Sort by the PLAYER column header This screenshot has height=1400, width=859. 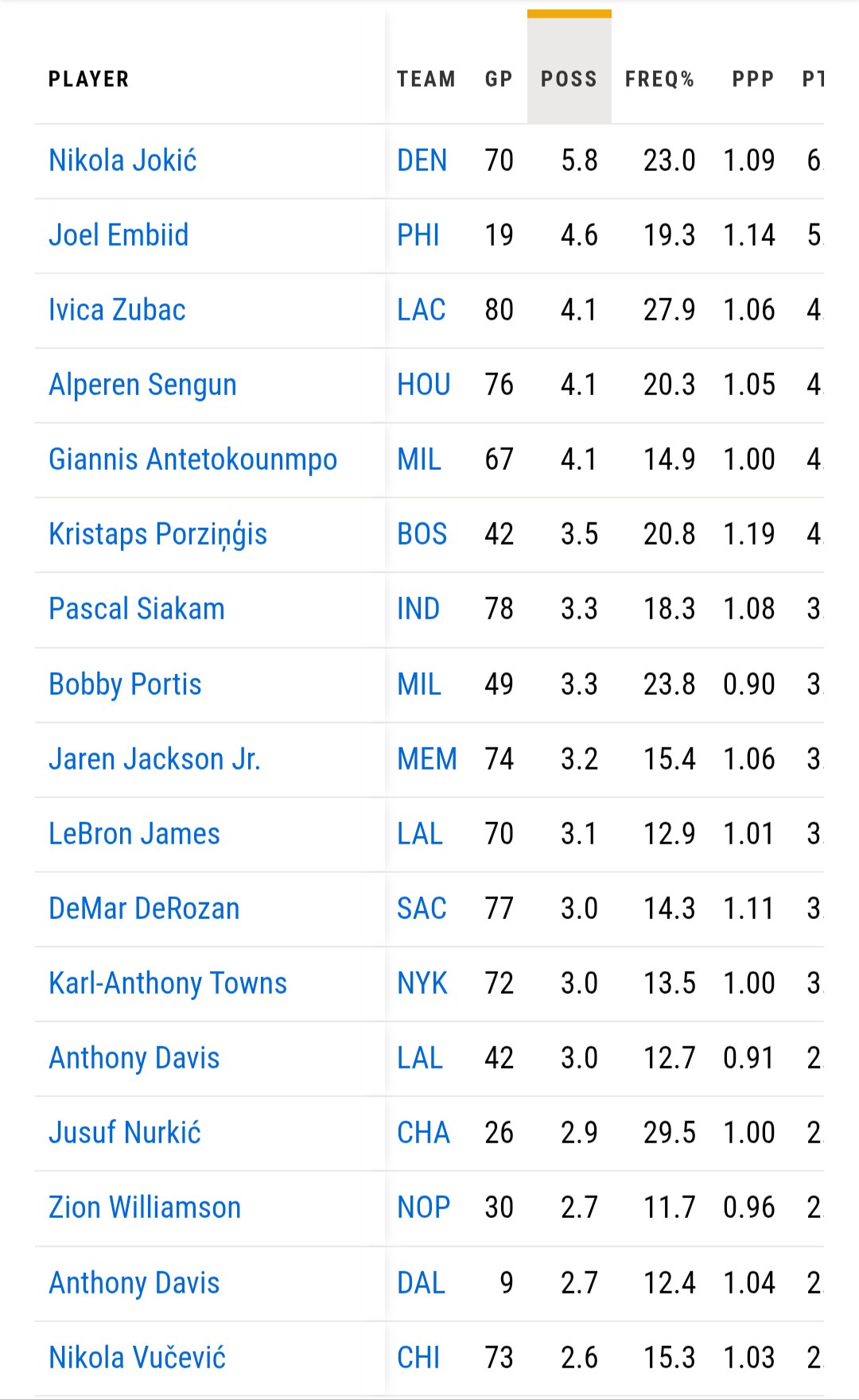(x=88, y=79)
